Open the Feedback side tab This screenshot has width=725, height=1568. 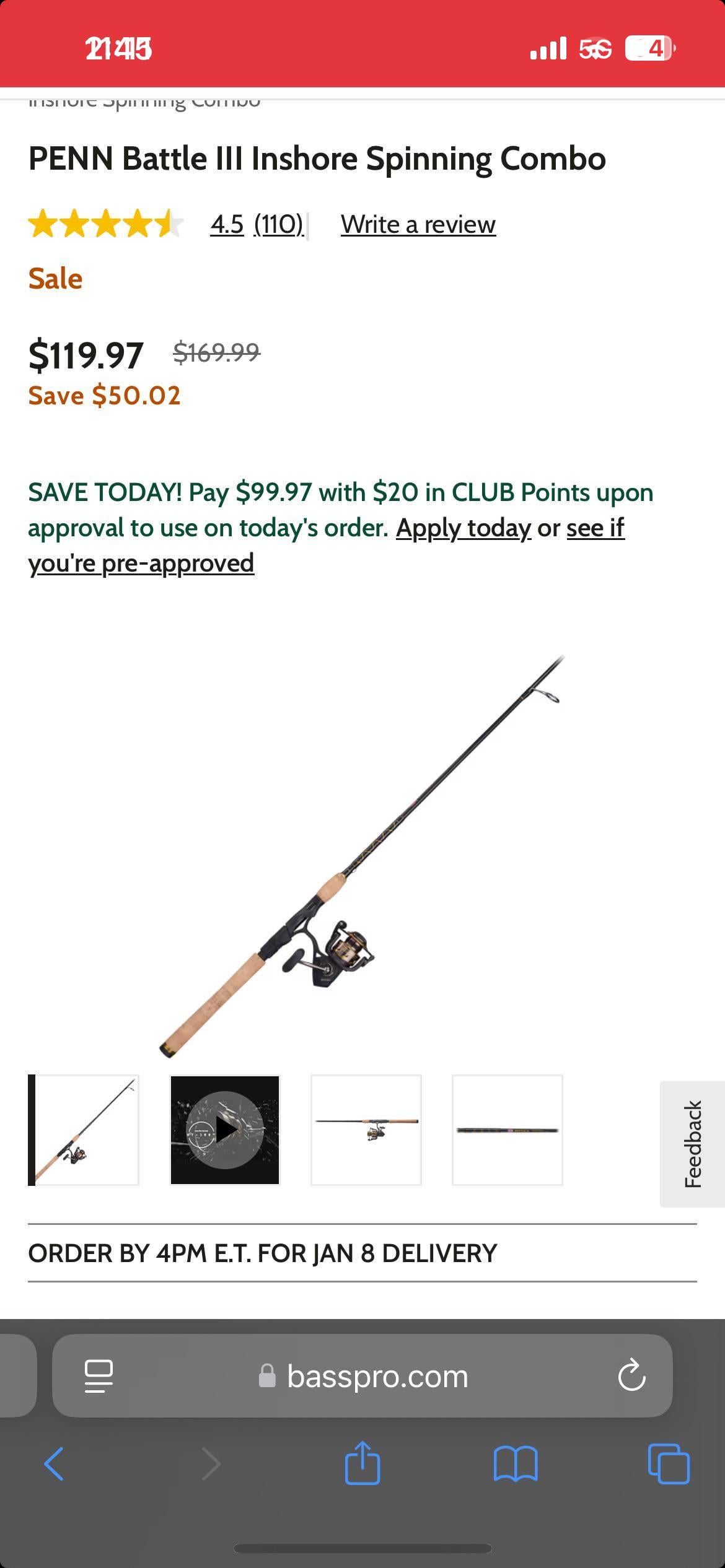pos(692,1144)
